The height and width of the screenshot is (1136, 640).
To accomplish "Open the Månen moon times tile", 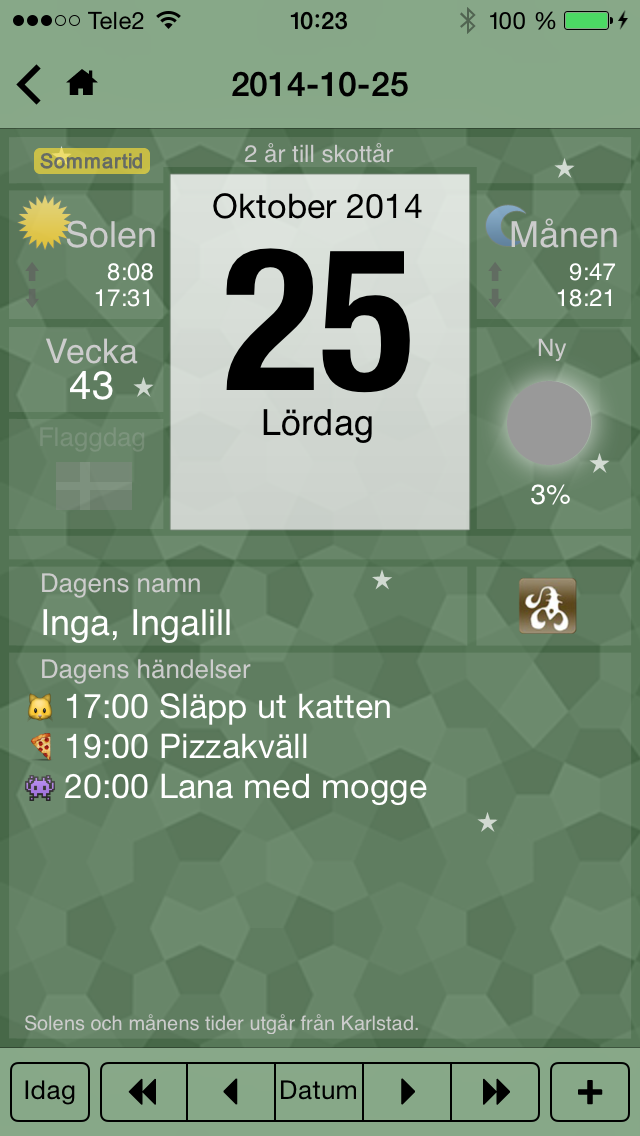I will coord(553,255).
